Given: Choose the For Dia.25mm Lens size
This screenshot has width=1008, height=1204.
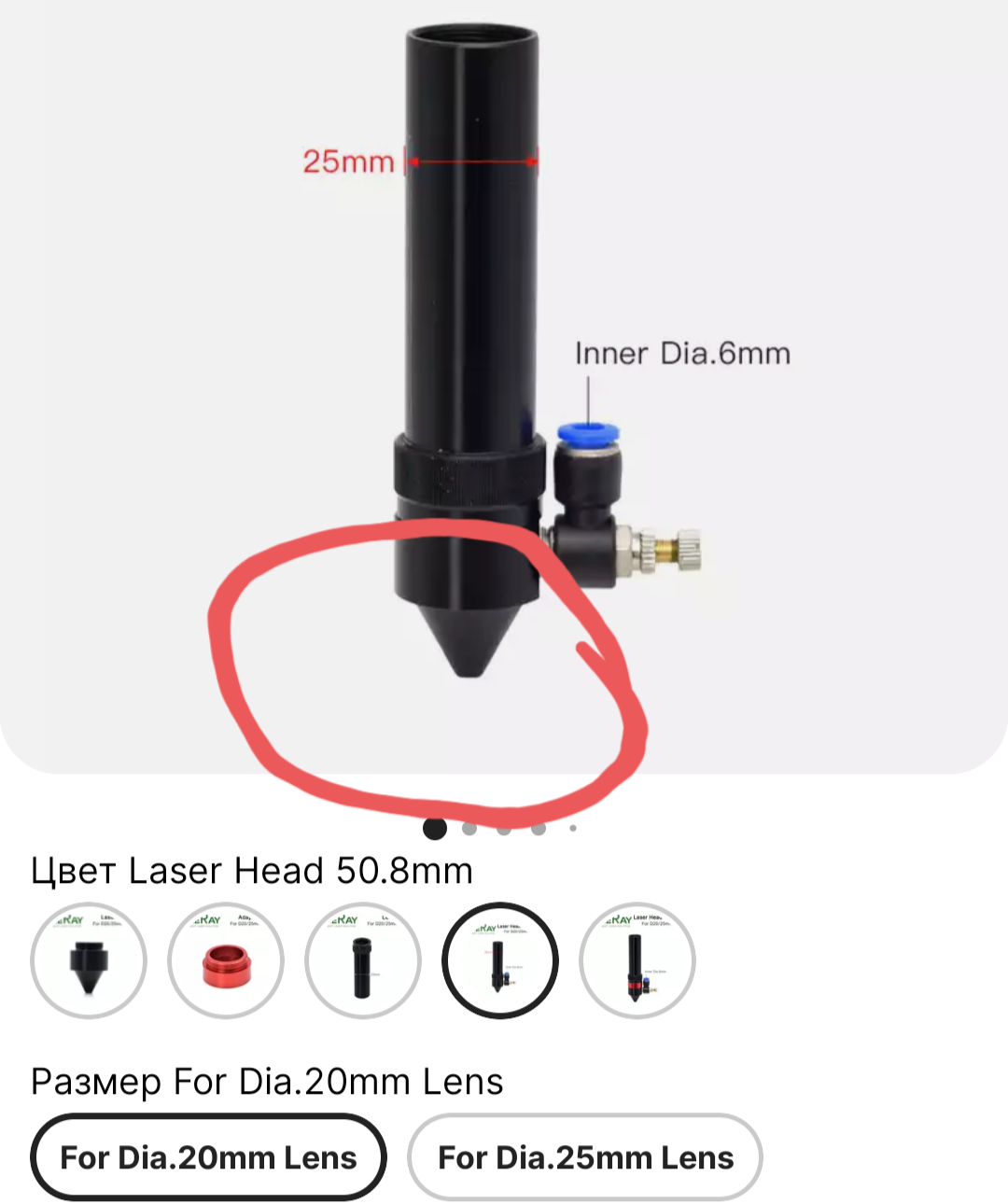Looking at the screenshot, I should coord(585,1157).
